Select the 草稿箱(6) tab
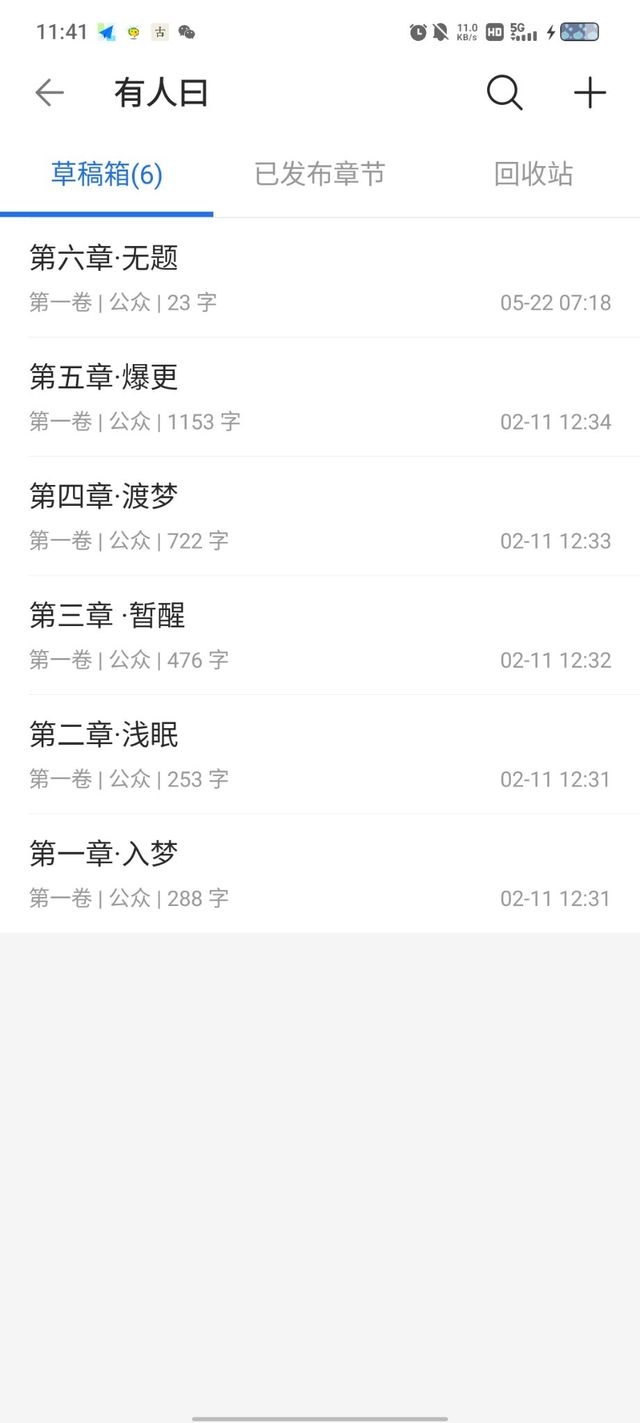Image resolution: width=640 pixels, height=1423 pixels. (107, 174)
